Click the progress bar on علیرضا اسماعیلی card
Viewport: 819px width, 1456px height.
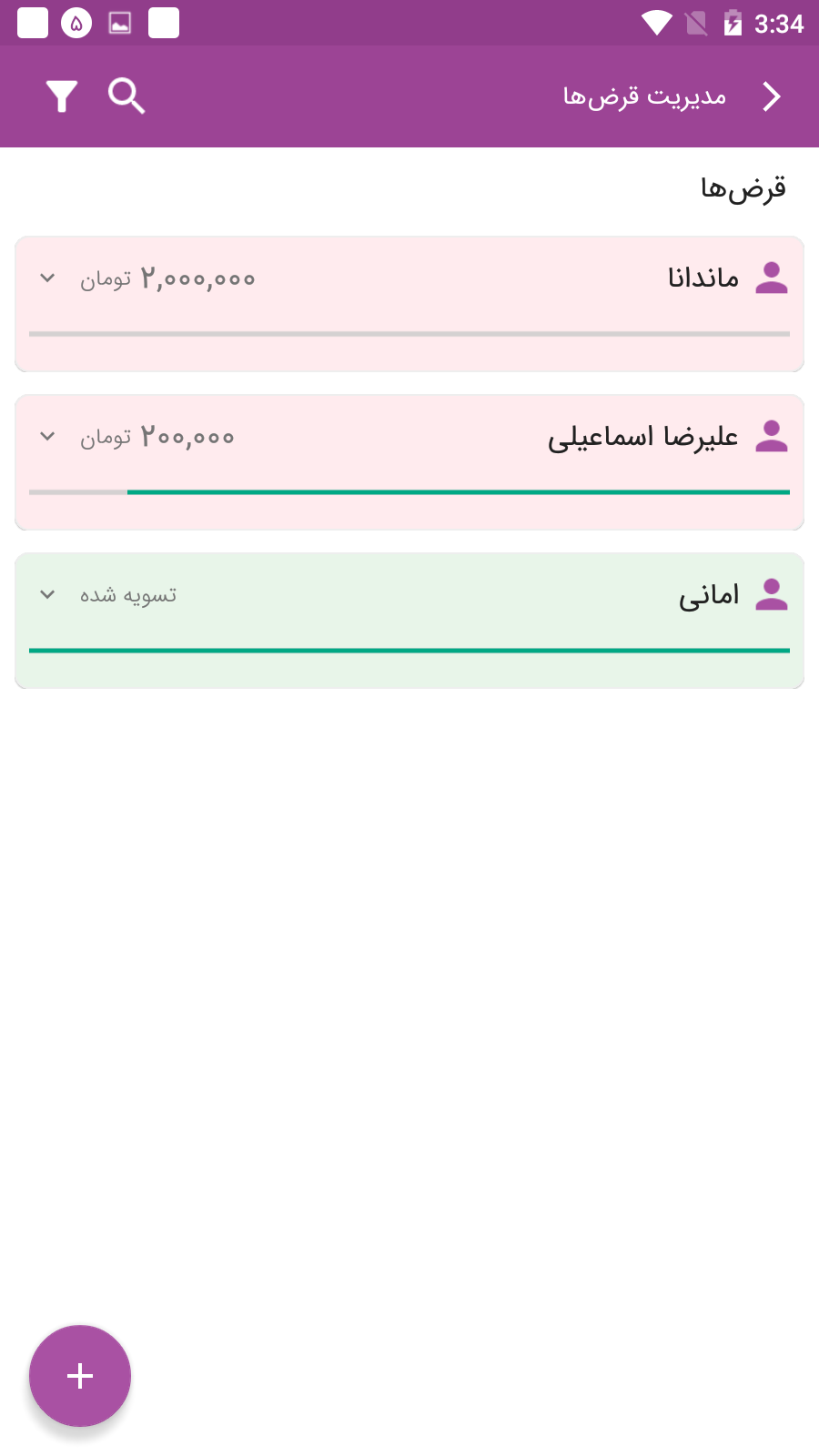(409, 491)
